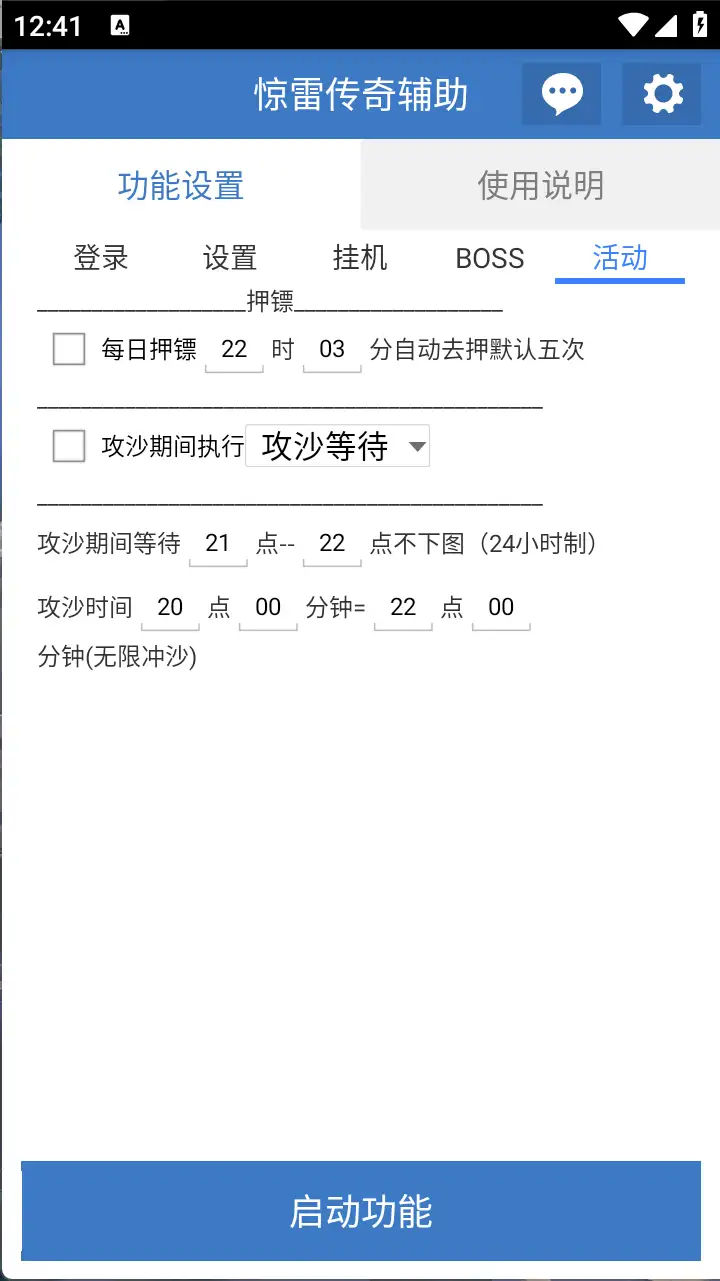Select the 设置 tab
The image size is (720, 1281).
[x=229, y=258]
